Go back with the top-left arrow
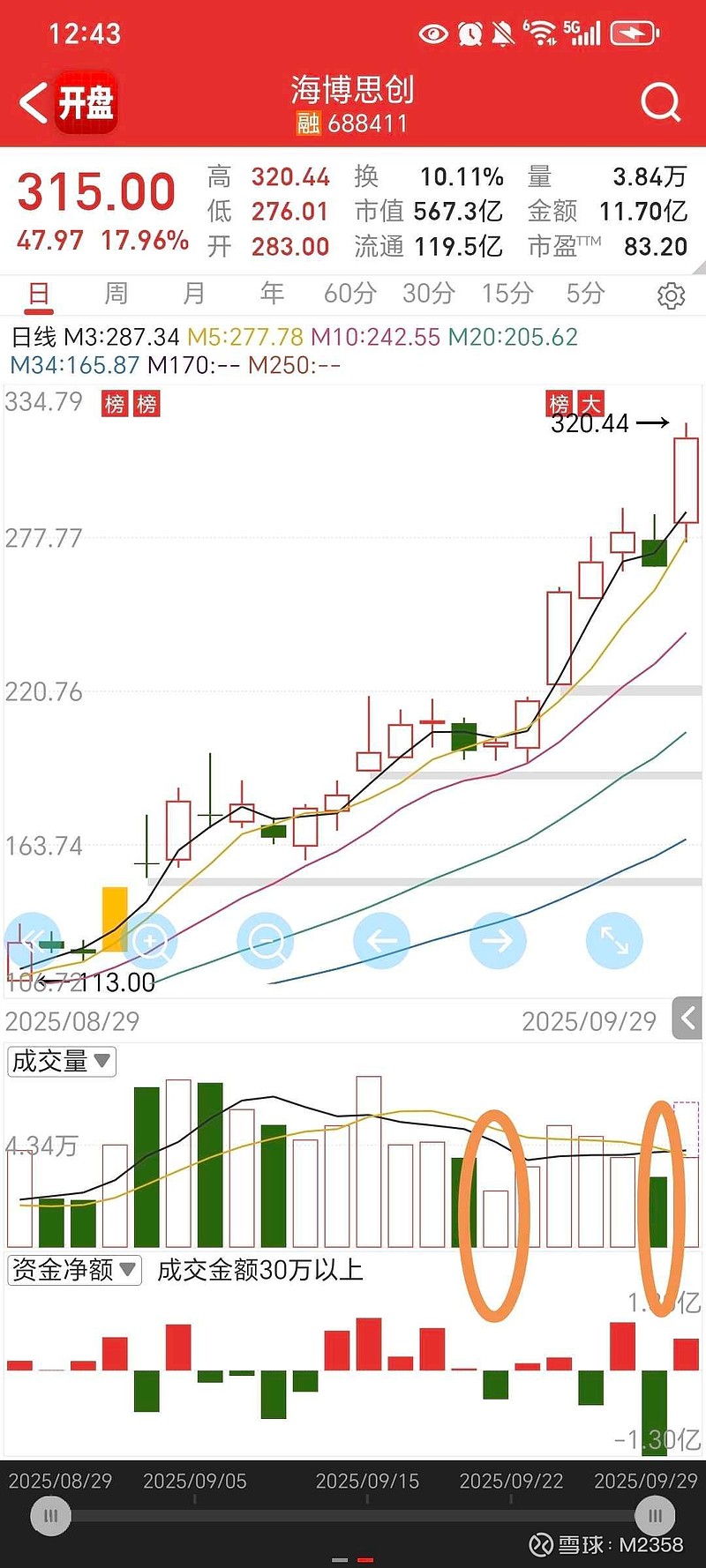The width and height of the screenshot is (706, 1568). tap(34, 103)
